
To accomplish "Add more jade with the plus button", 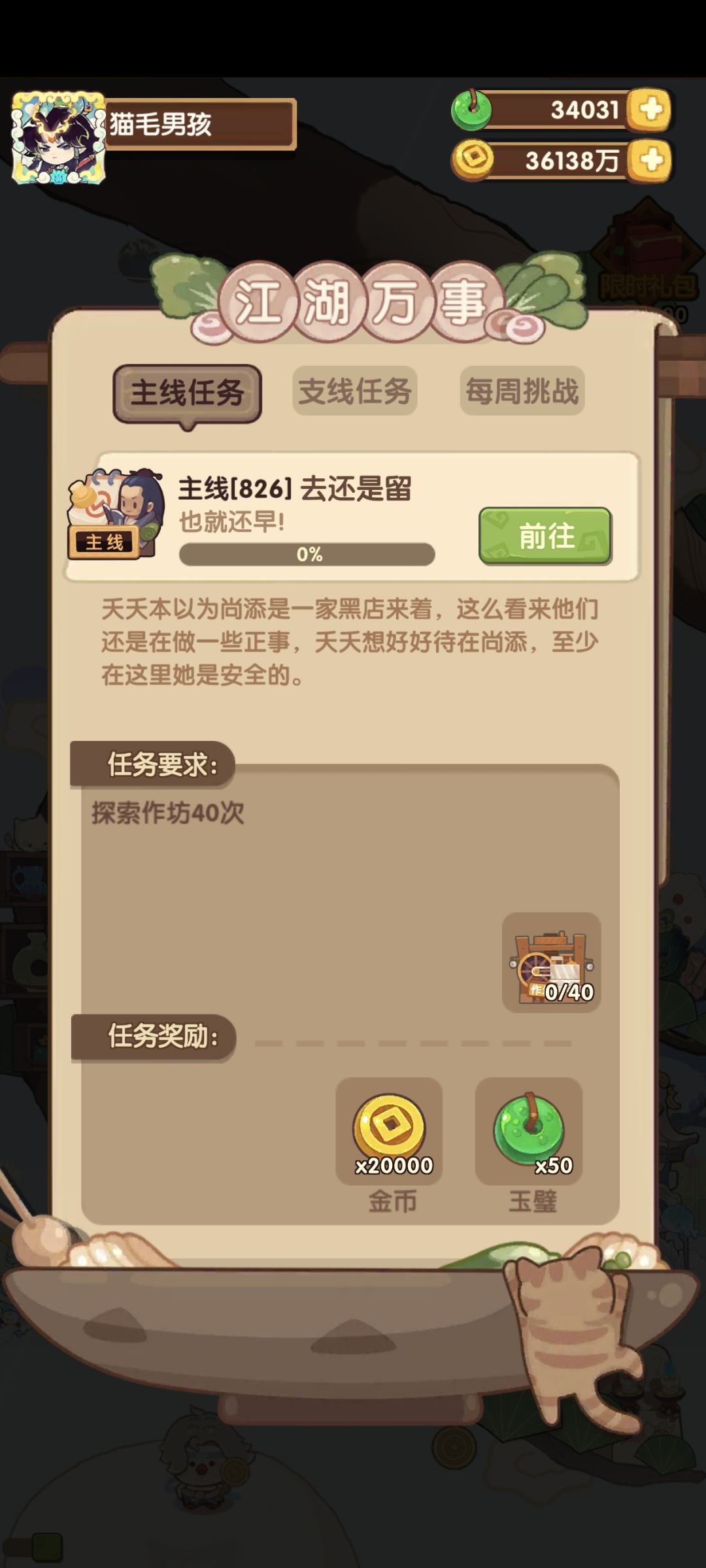I will click(x=650, y=110).
